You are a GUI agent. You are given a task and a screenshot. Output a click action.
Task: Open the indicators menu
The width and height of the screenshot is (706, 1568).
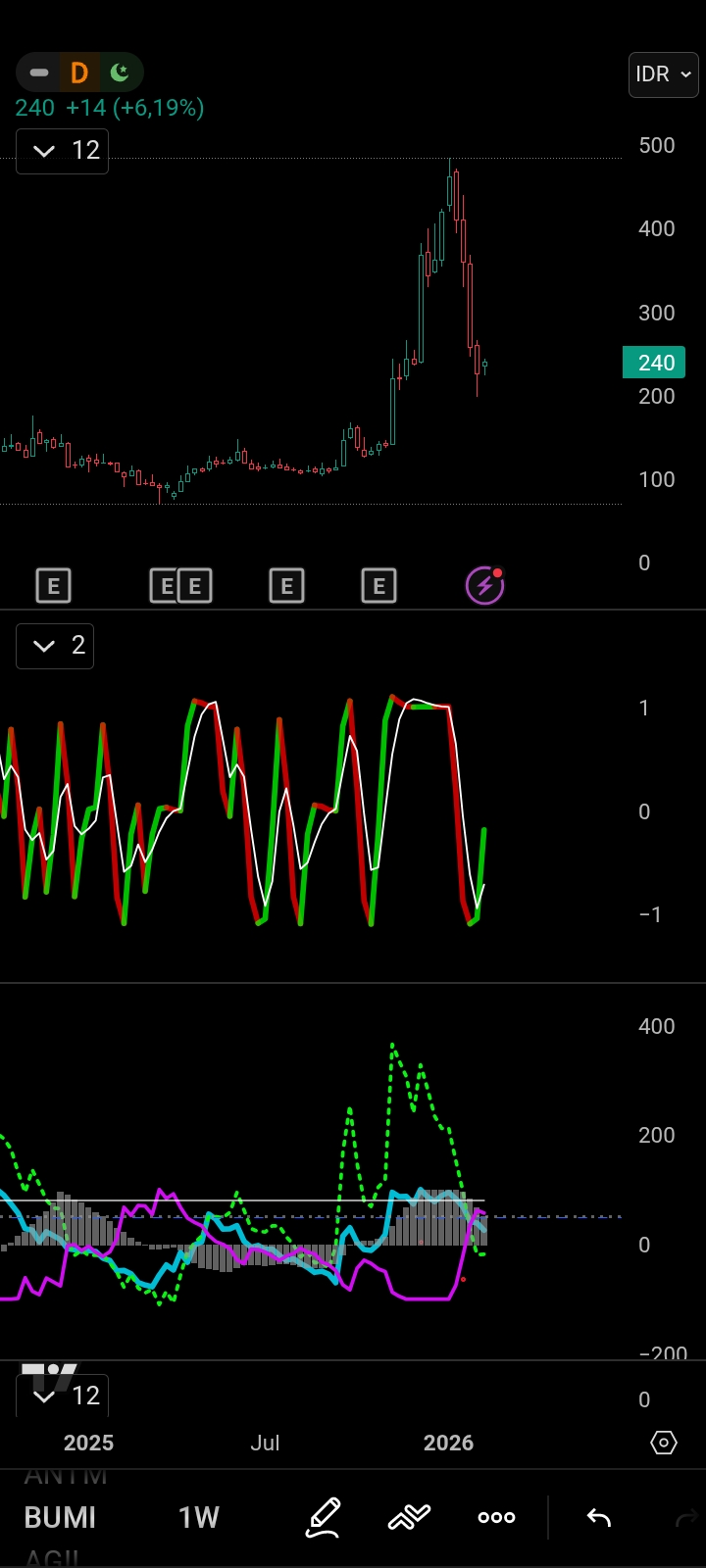pyautogui.click(x=409, y=1517)
